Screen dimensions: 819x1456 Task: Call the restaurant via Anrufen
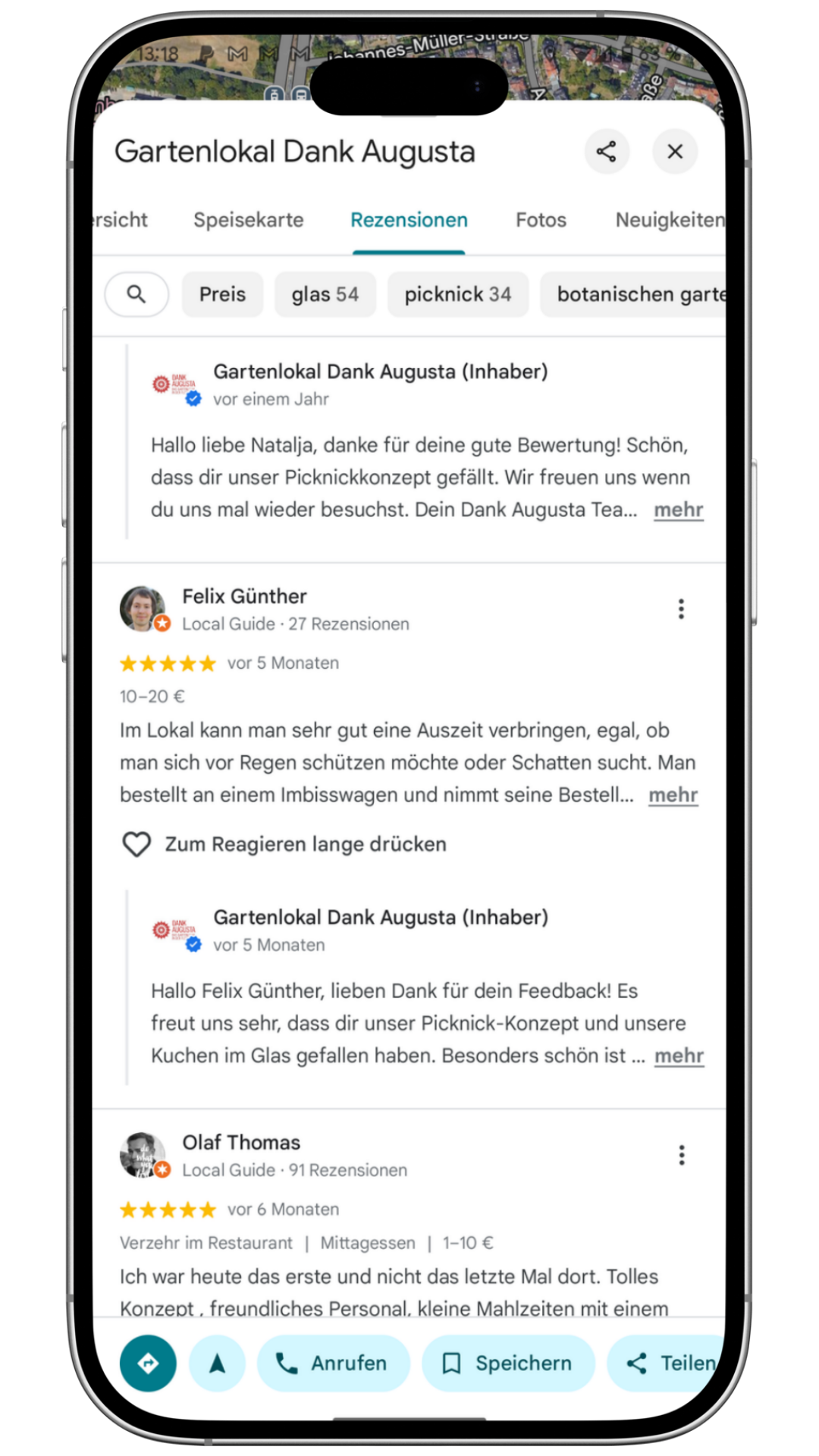pos(334,1363)
